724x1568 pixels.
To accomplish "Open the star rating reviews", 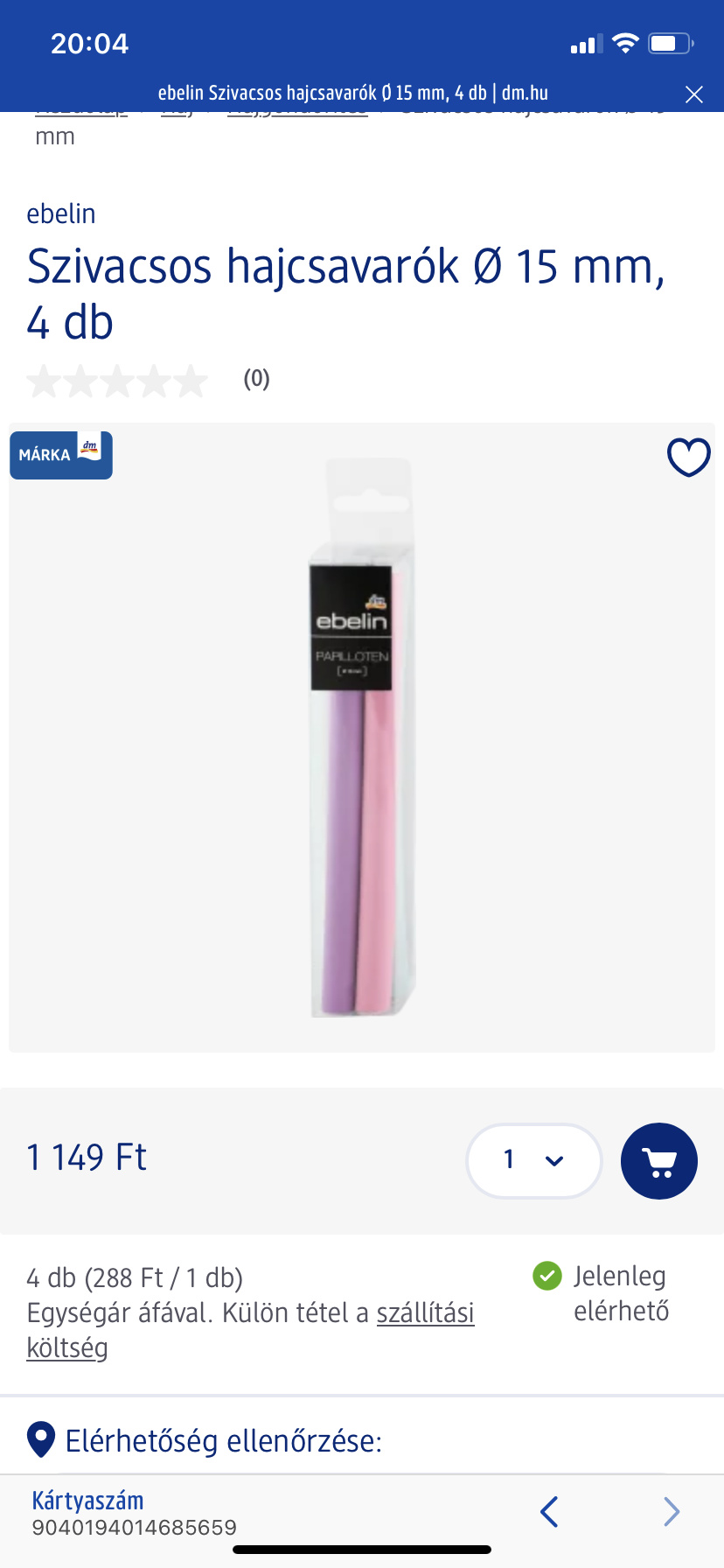I will (118, 381).
